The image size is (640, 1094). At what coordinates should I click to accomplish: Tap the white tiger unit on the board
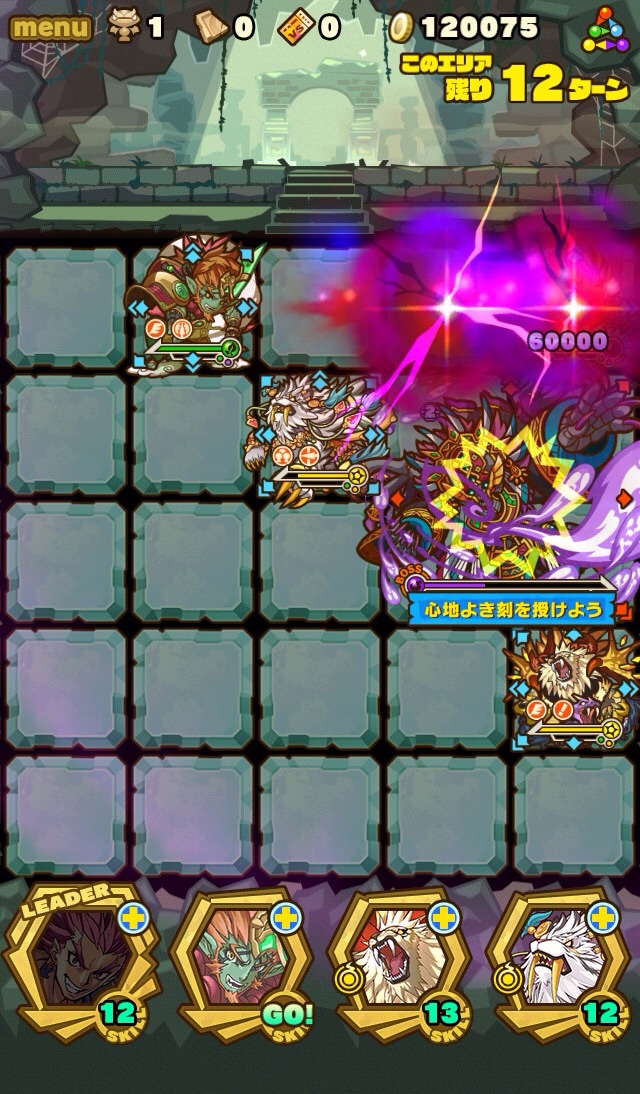click(316, 436)
